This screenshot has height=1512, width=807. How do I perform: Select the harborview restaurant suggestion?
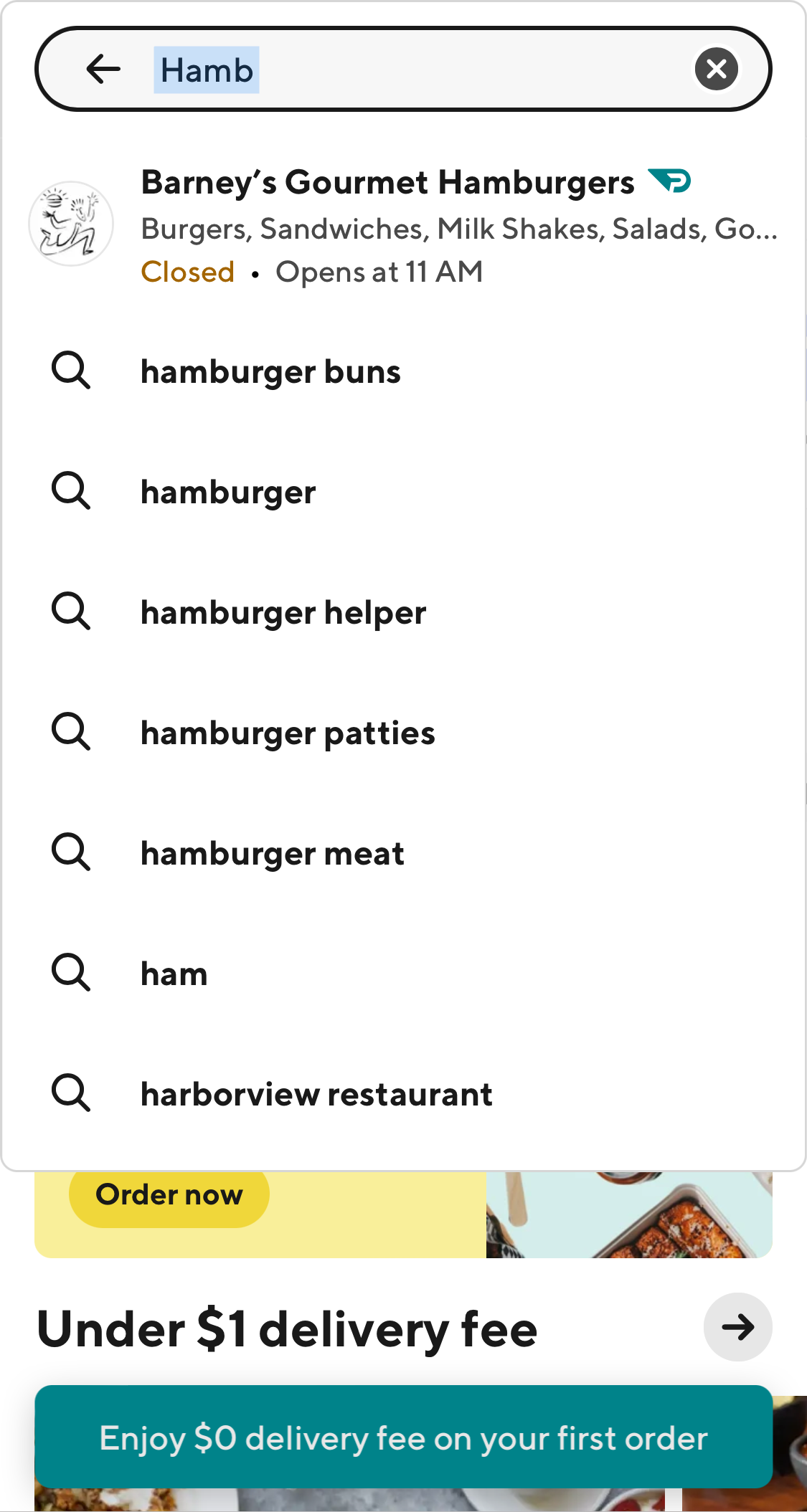click(316, 1093)
